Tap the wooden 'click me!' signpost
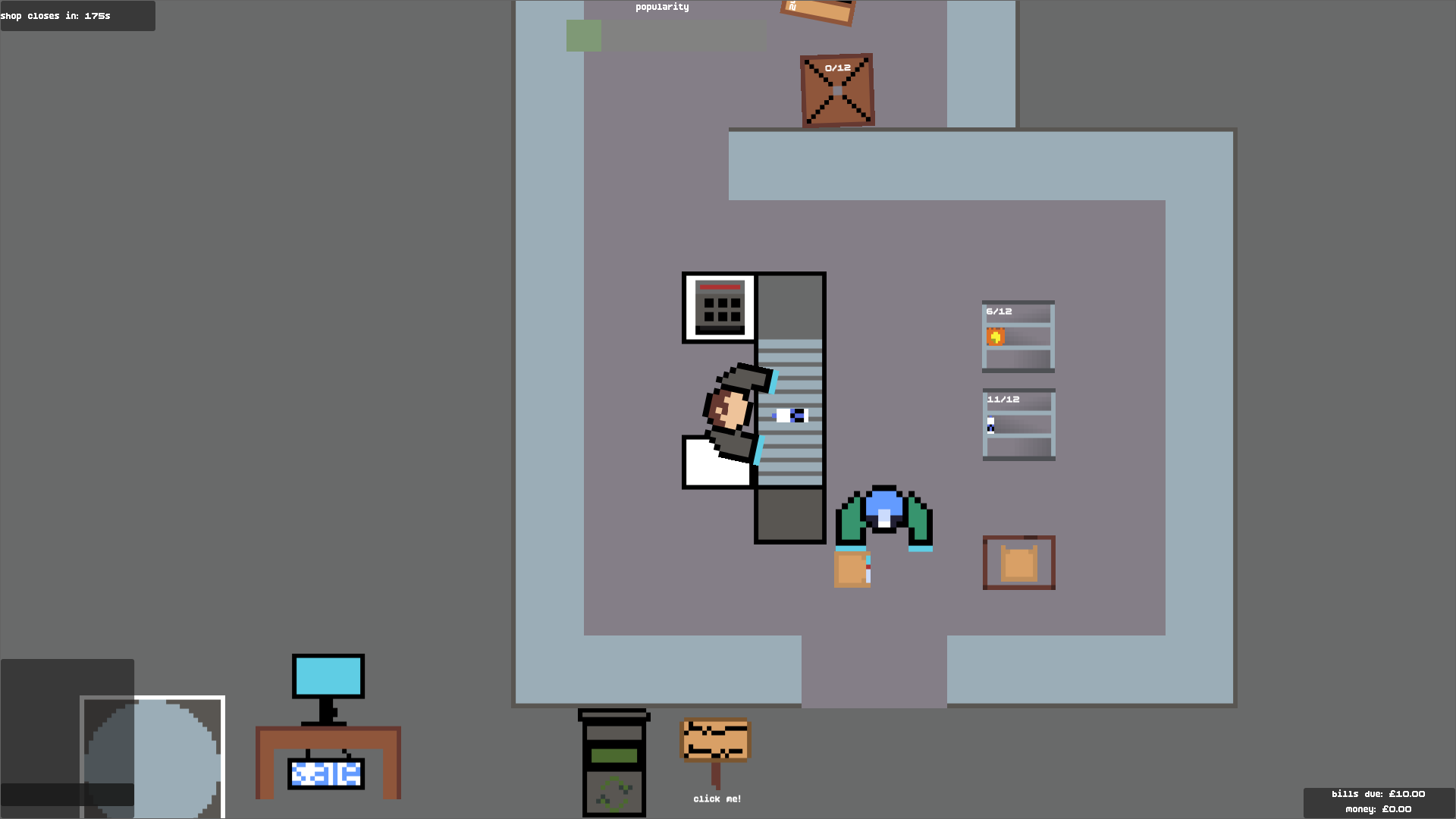Image resolution: width=1456 pixels, height=819 pixels. point(716,742)
